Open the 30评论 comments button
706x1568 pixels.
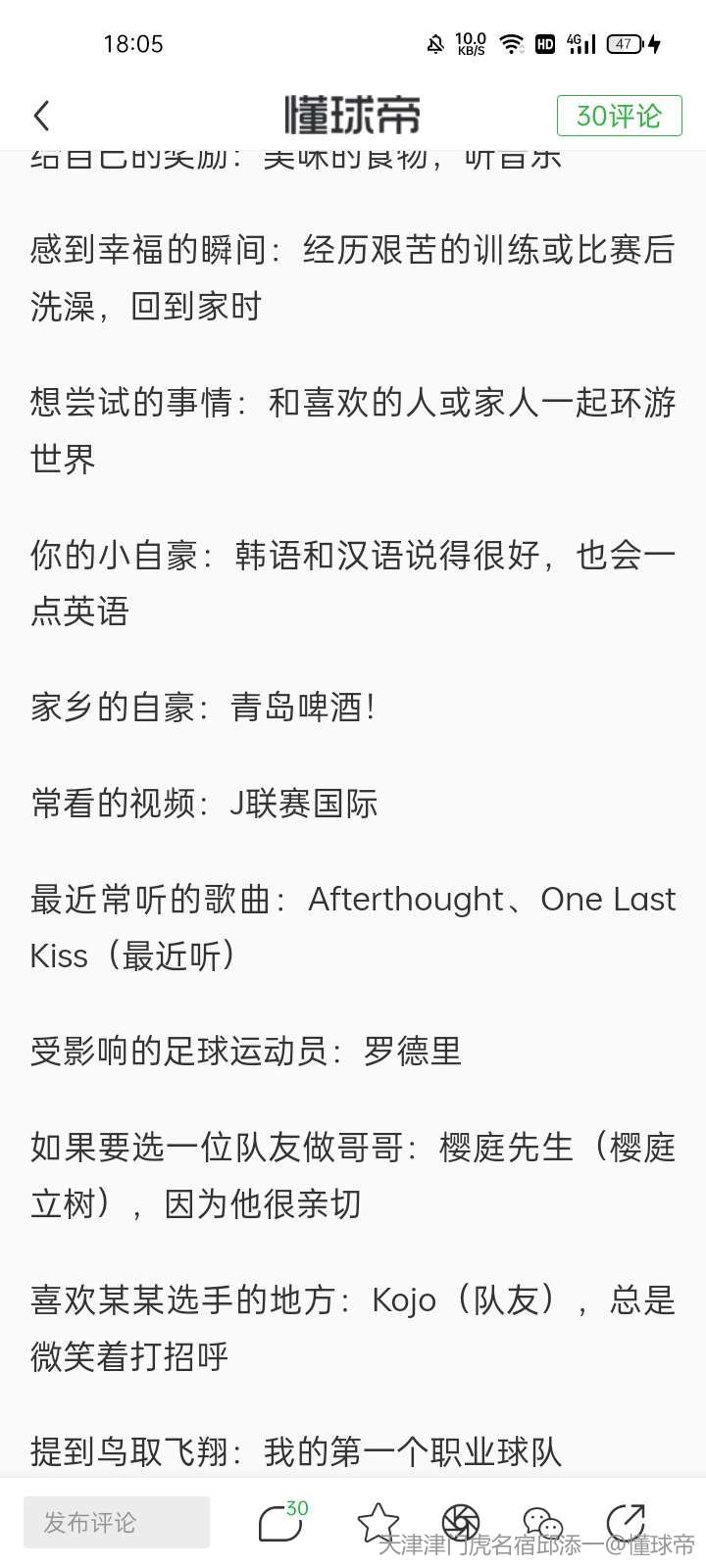(x=619, y=116)
